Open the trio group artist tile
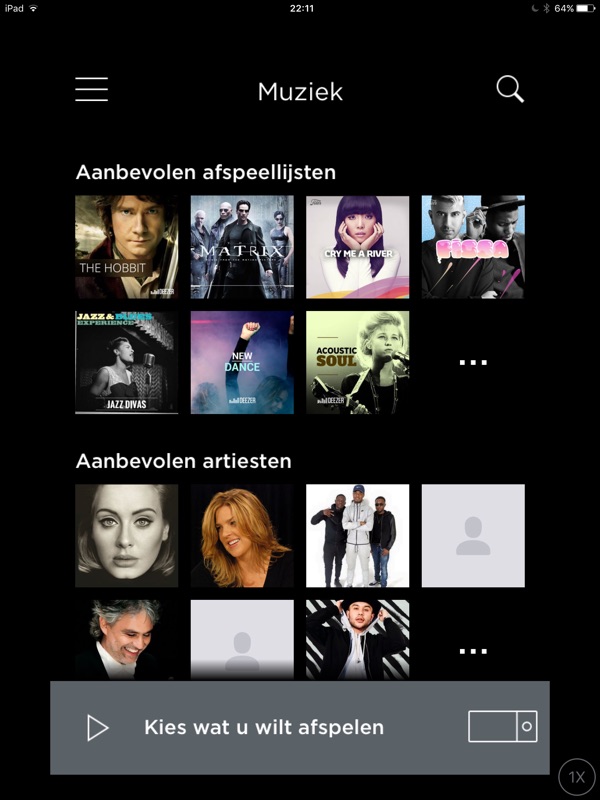This screenshot has width=600, height=800. coord(357,536)
